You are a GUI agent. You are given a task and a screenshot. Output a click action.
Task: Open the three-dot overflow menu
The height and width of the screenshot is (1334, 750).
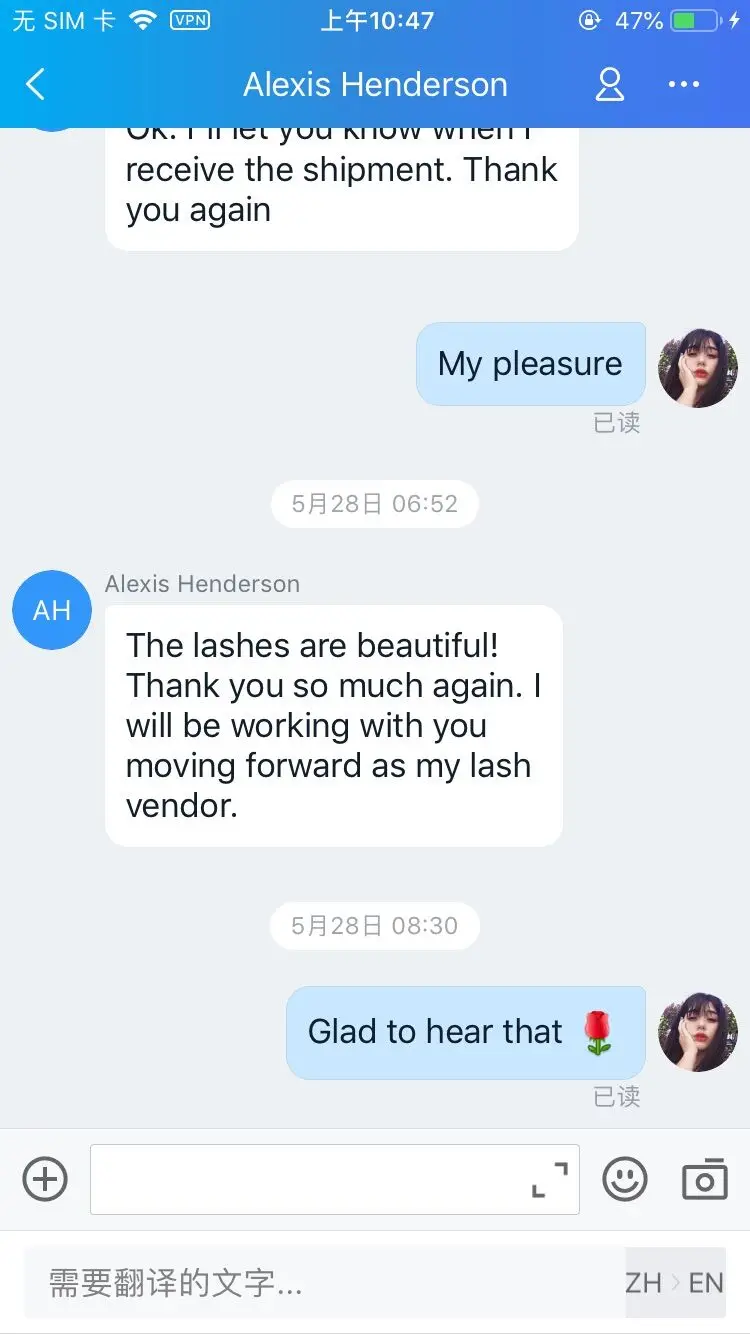684,85
